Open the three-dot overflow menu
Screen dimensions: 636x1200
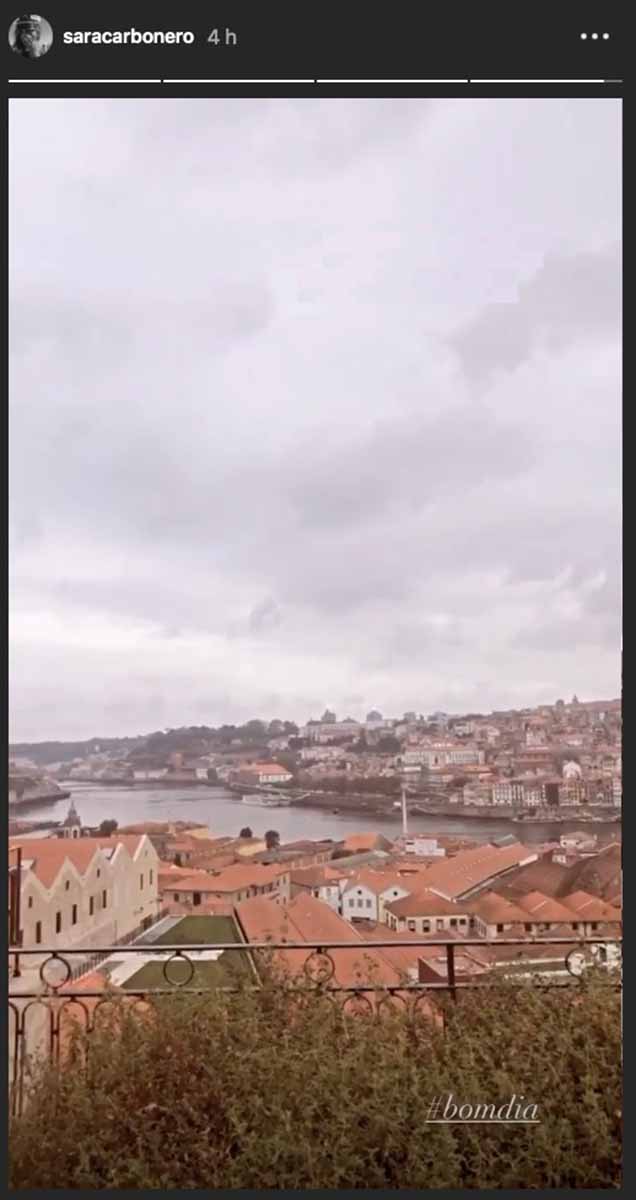pyautogui.click(x=595, y=36)
